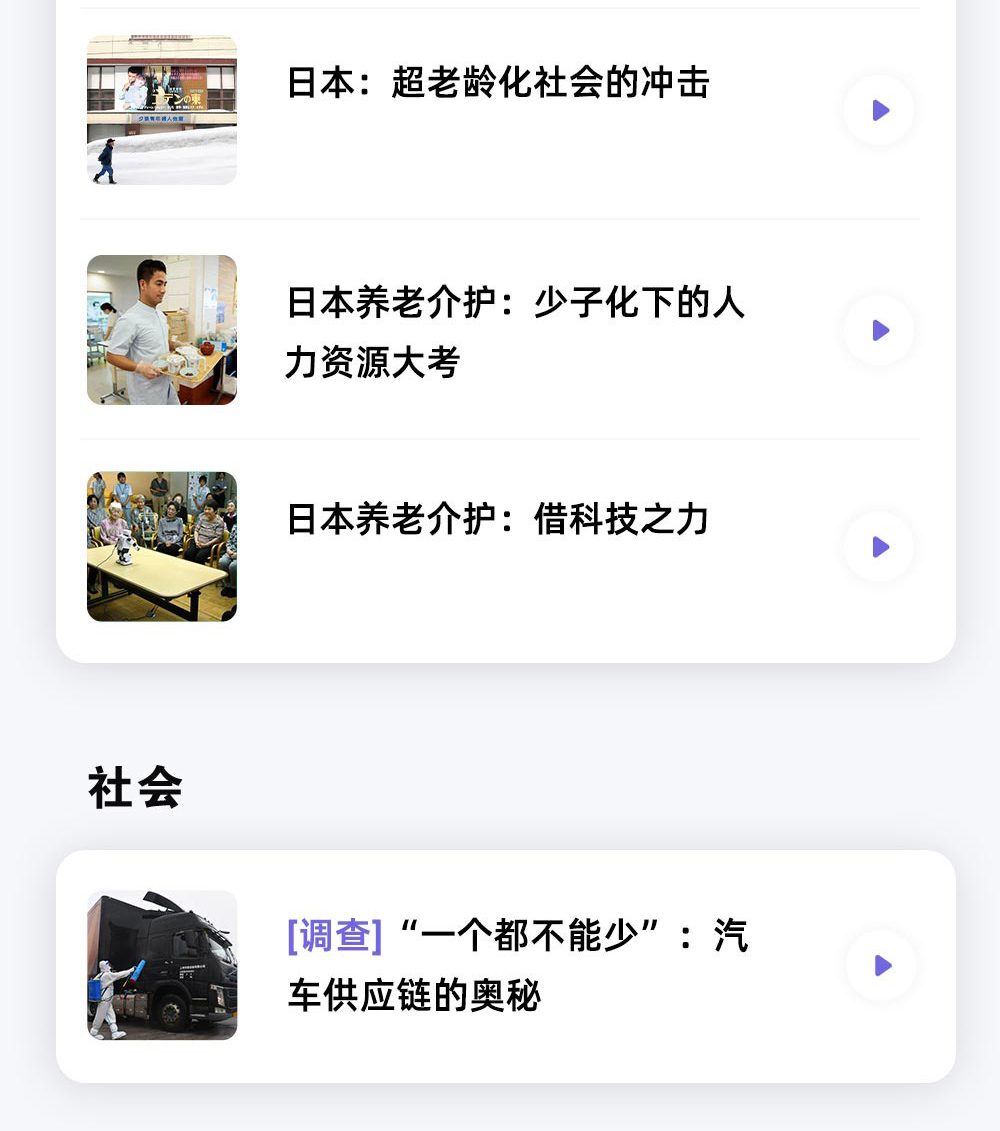Open article 日本养老介护：借科技之力
1000x1131 pixels.
498,520
